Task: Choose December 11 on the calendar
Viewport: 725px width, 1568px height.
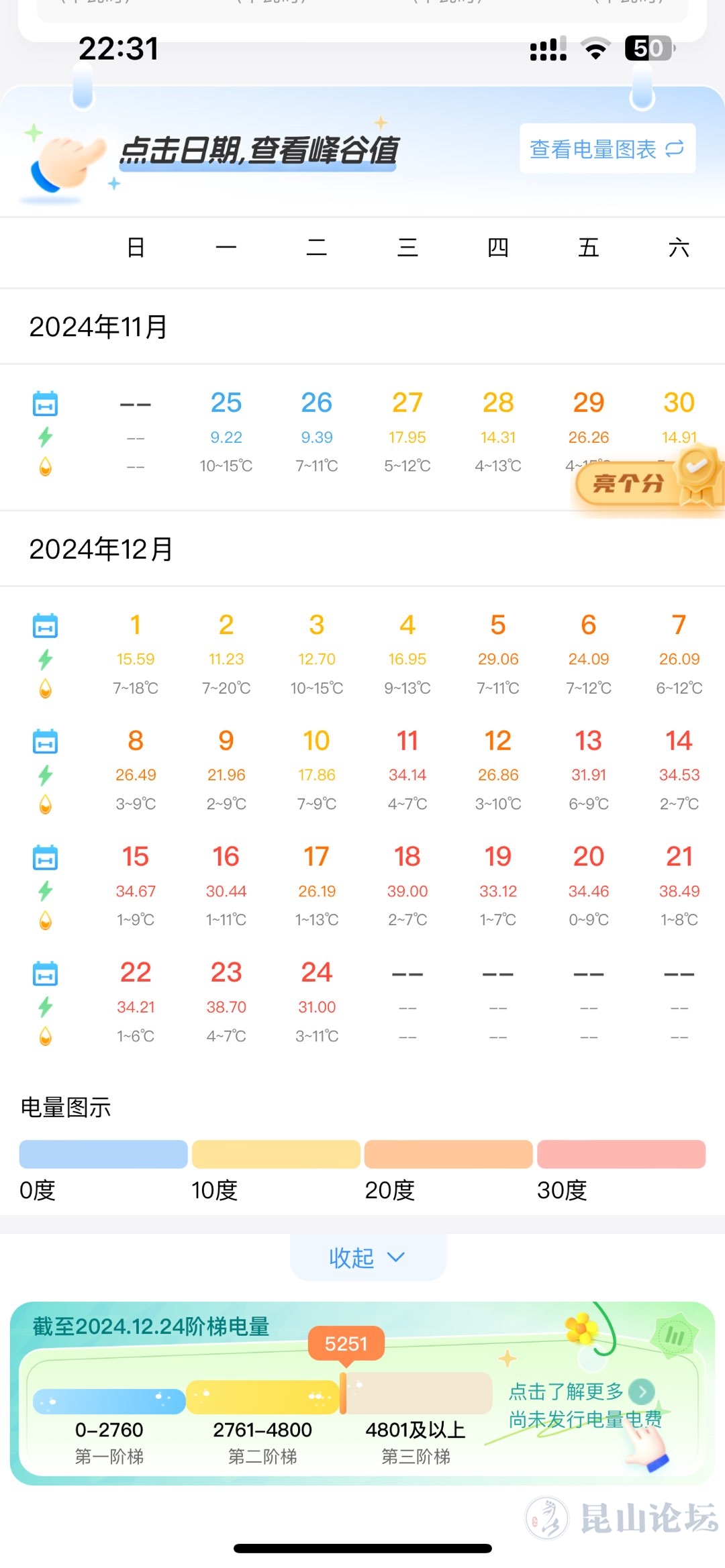Action: [407, 741]
